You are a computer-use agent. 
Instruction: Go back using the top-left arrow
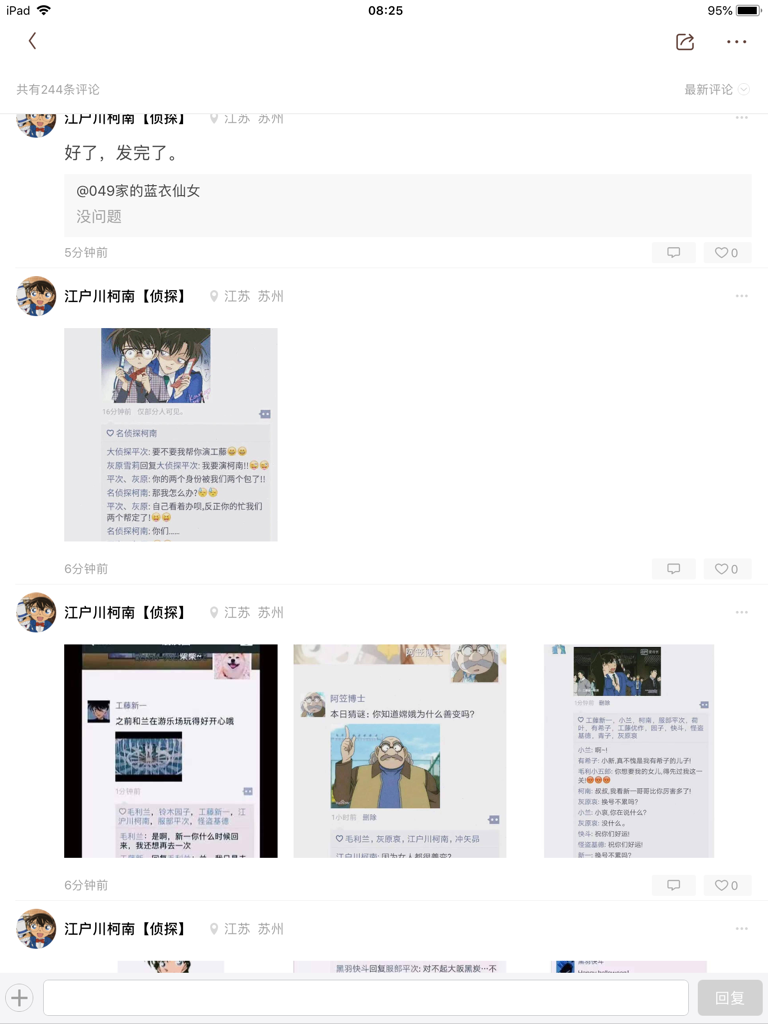tap(32, 41)
